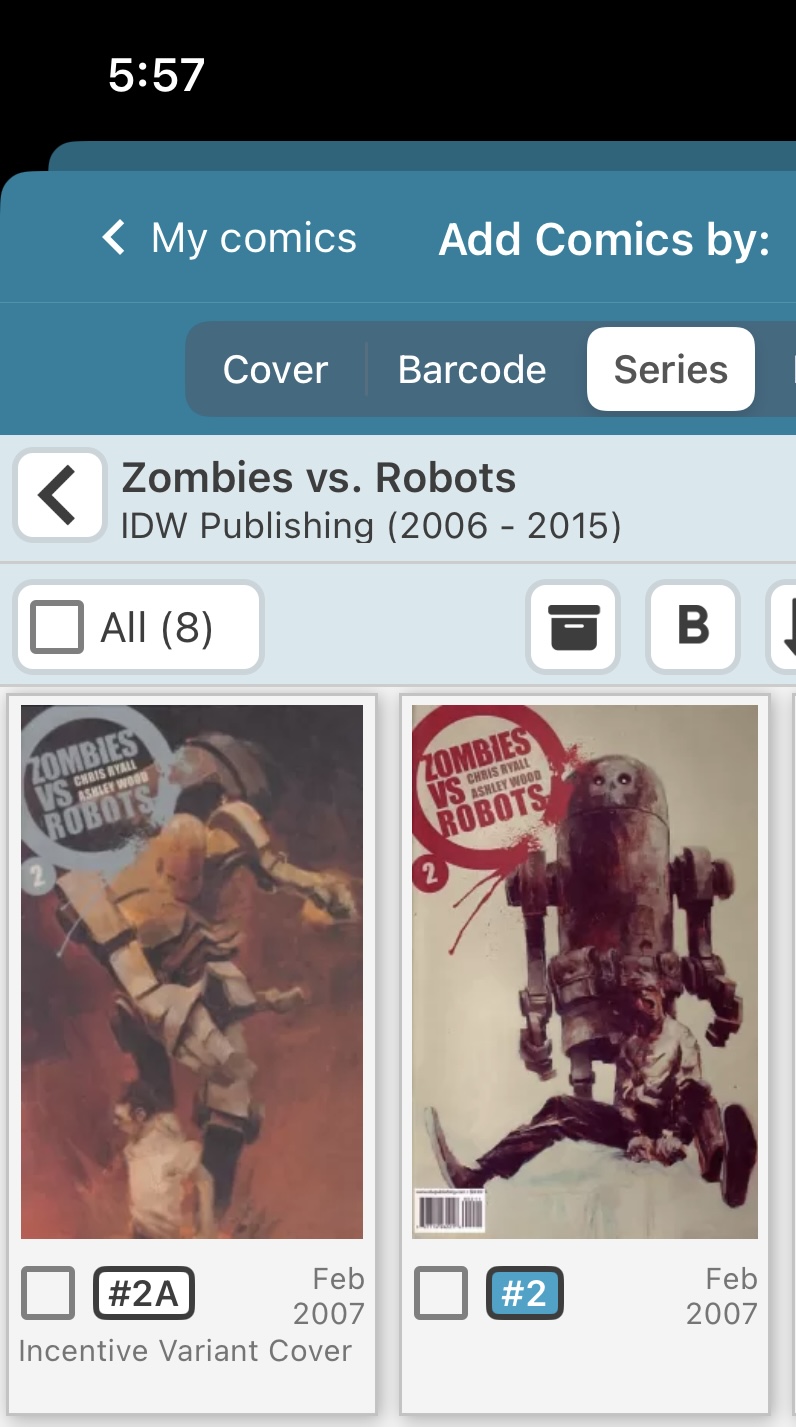This screenshot has height=1427, width=796.
Task: Switch to the Barcode tab
Action: coord(472,370)
